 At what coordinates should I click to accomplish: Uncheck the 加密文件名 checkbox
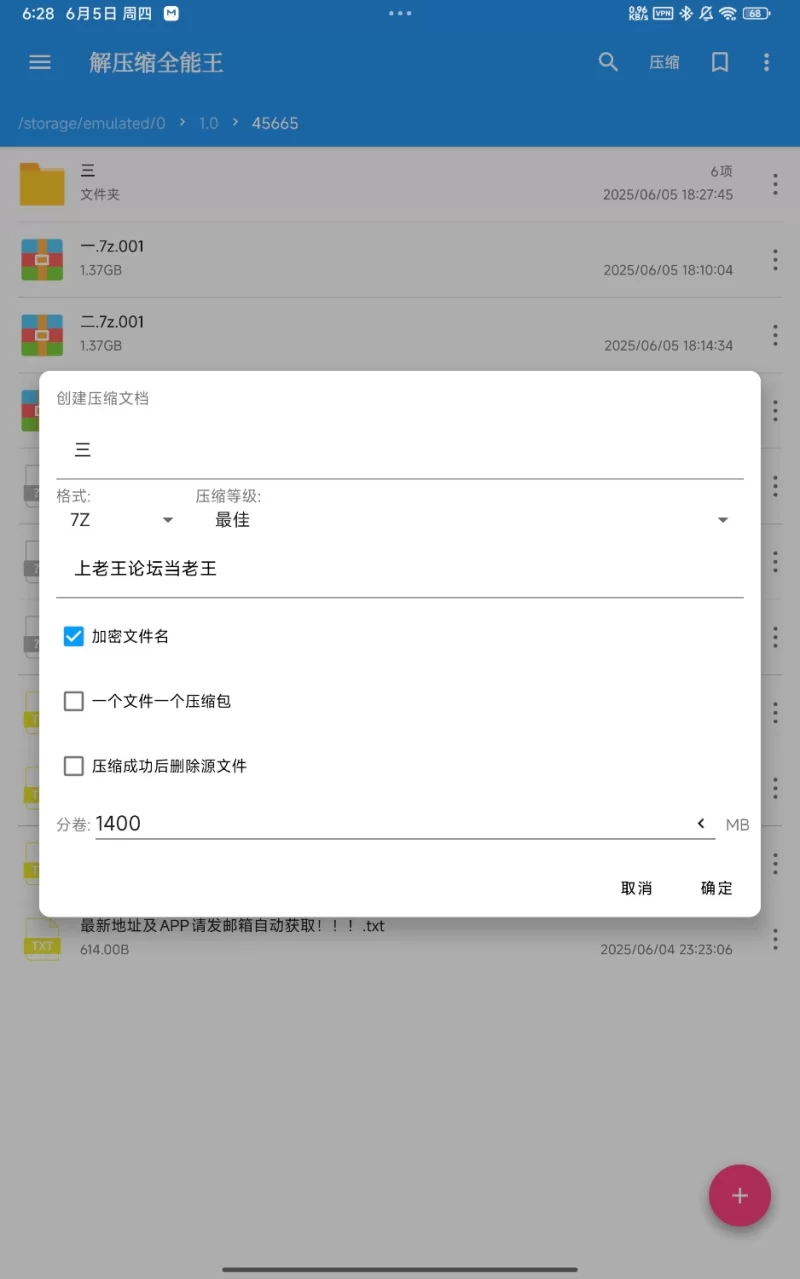(x=74, y=636)
